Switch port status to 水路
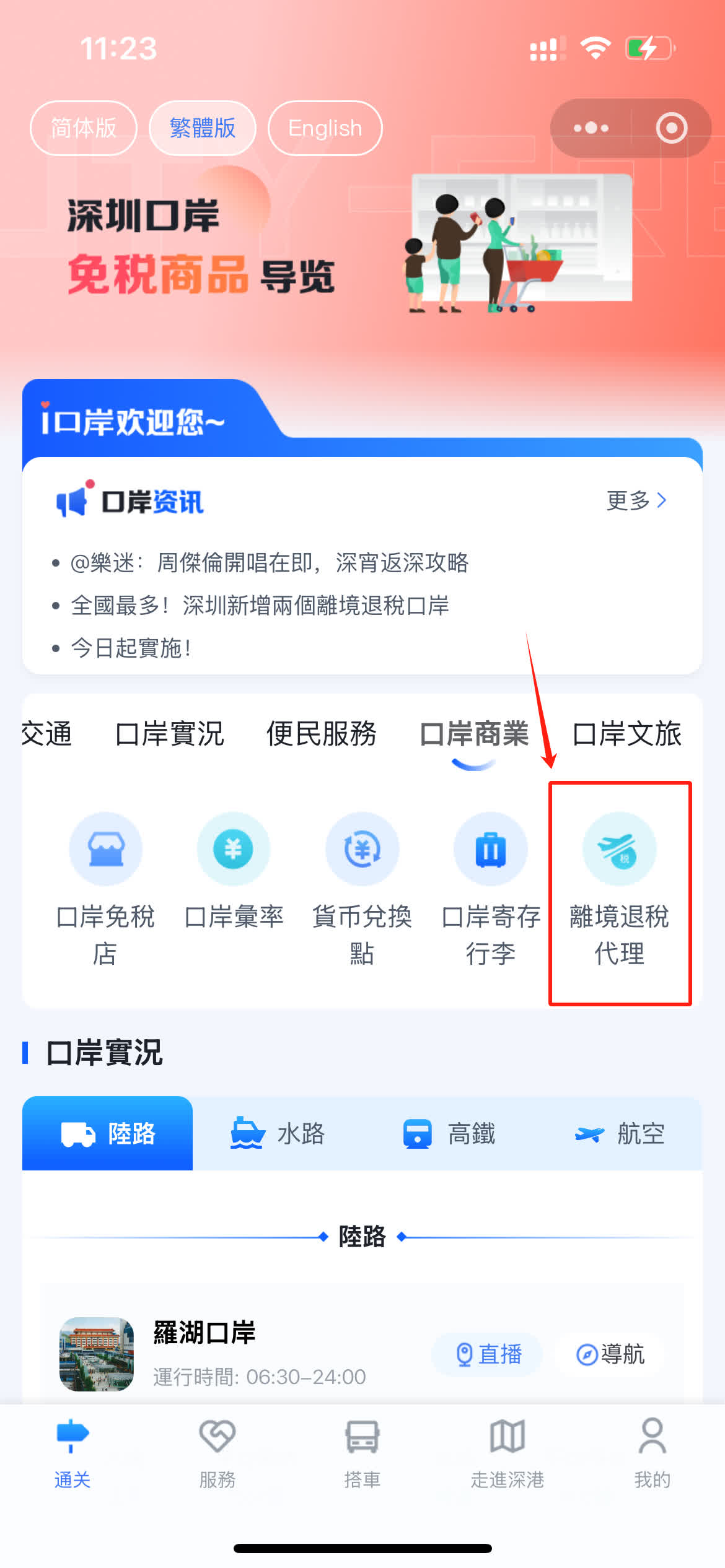This screenshot has width=725, height=1568. point(278,1134)
